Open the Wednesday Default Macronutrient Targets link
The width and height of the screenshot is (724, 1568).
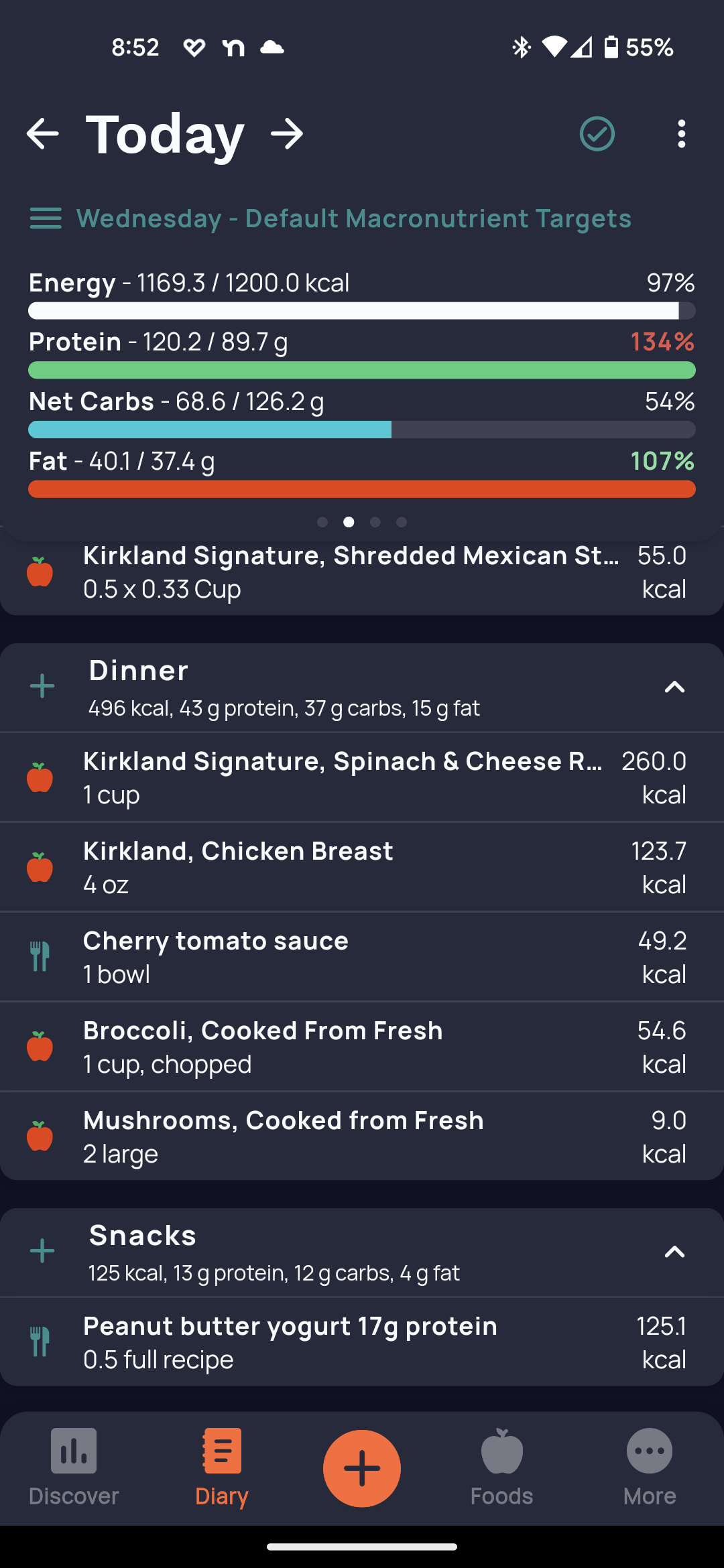pyautogui.click(x=354, y=218)
